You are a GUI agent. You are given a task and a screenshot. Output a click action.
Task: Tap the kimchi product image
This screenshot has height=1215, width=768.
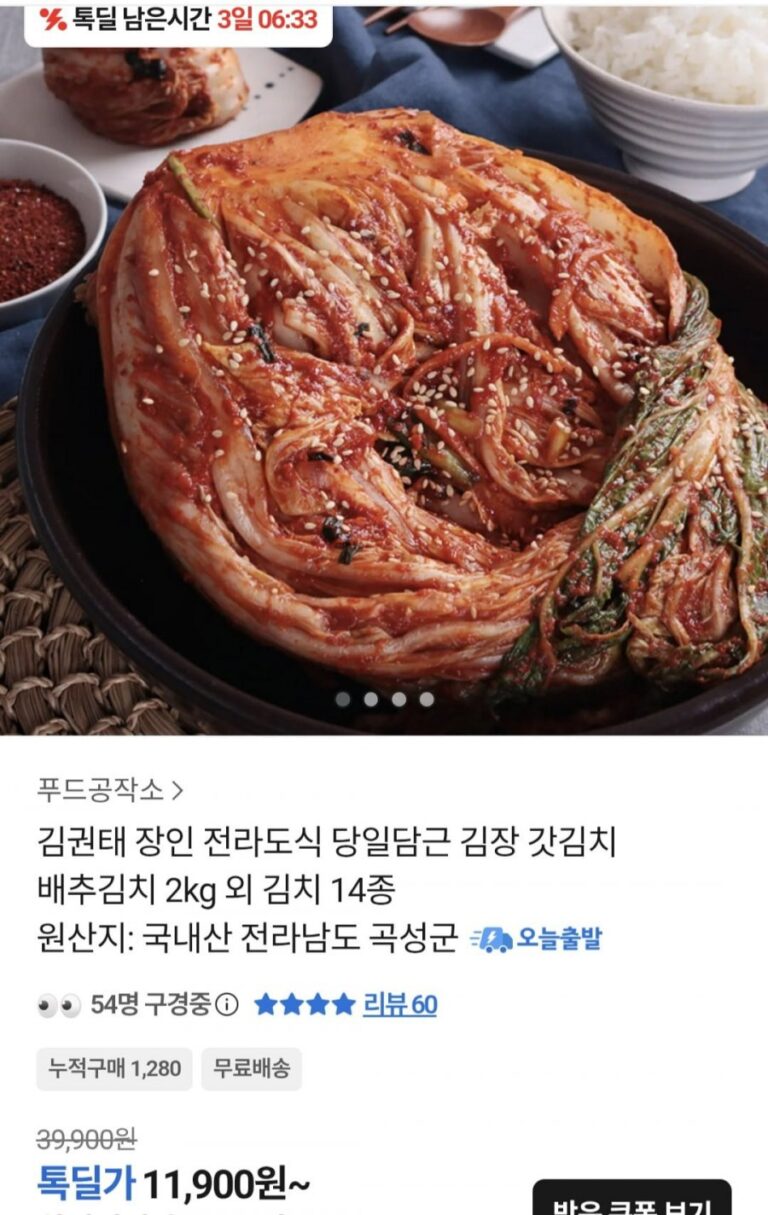384,370
